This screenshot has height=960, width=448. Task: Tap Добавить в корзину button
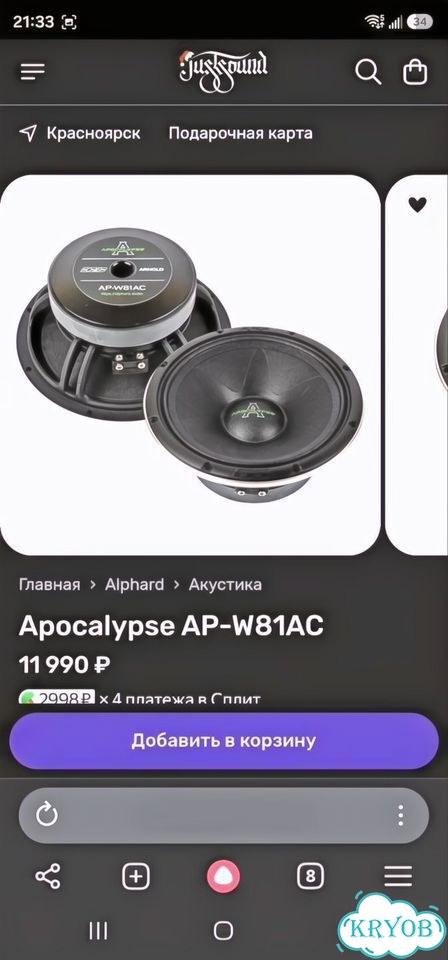pos(224,741)
